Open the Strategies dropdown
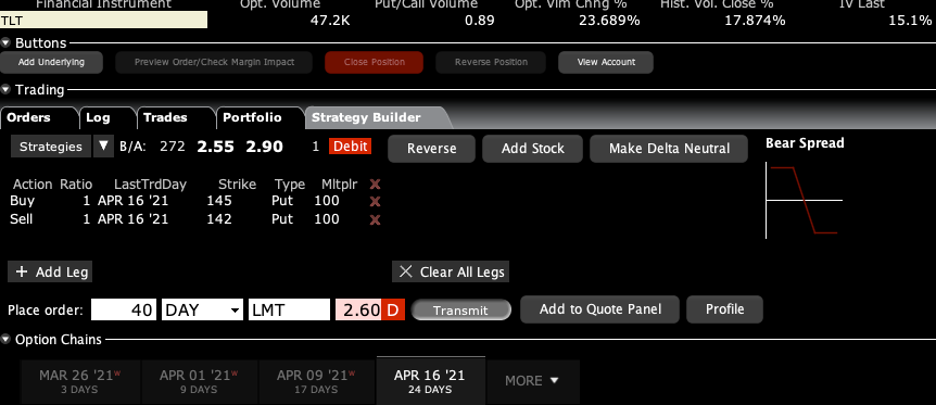The width and height of the screenshot is (936, 406). (104, 147)
